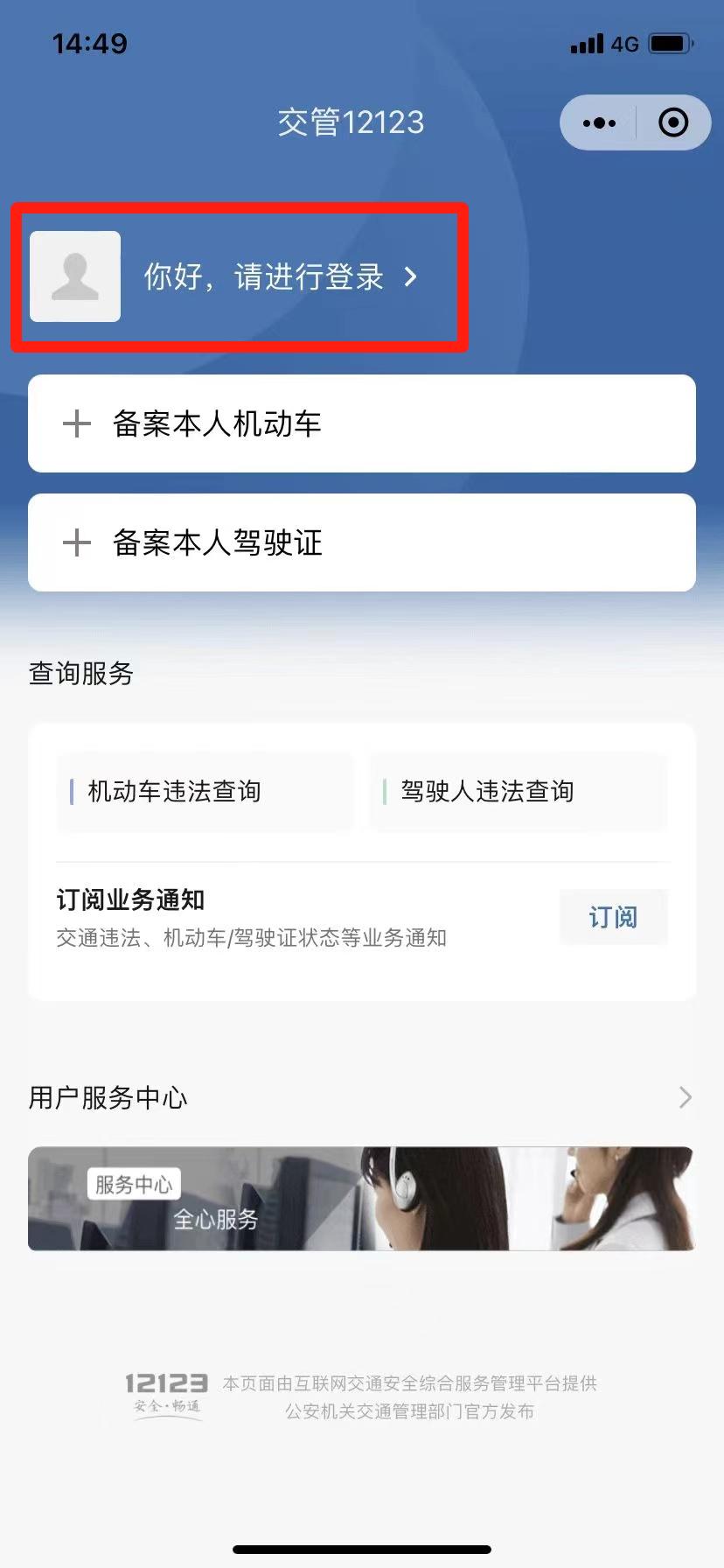Tap the 备案本人驾驶证 registration button
This screenshot has width=724, height=1568.
point(362,542)
